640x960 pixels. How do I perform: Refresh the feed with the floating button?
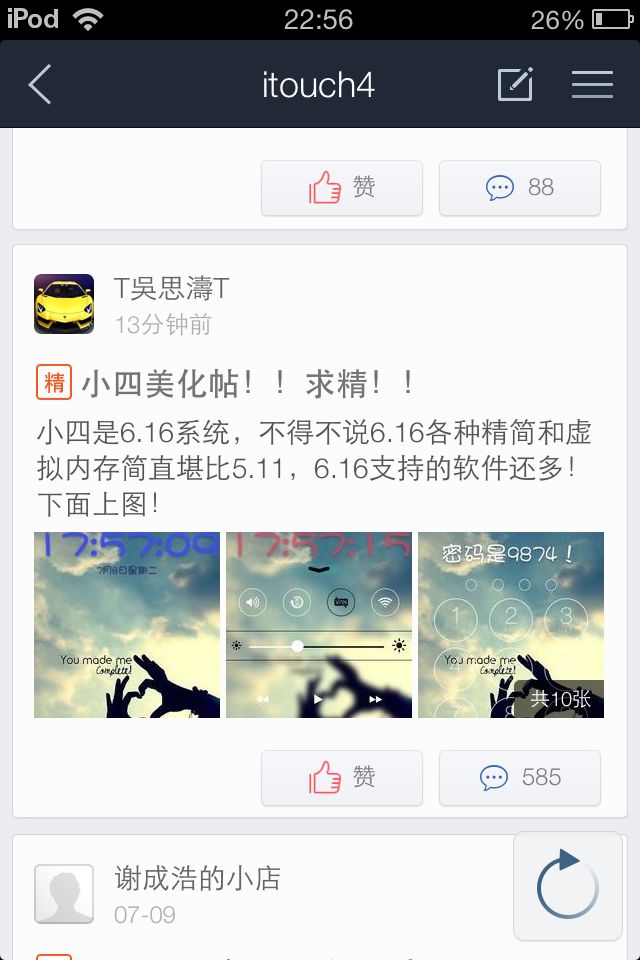567,886
